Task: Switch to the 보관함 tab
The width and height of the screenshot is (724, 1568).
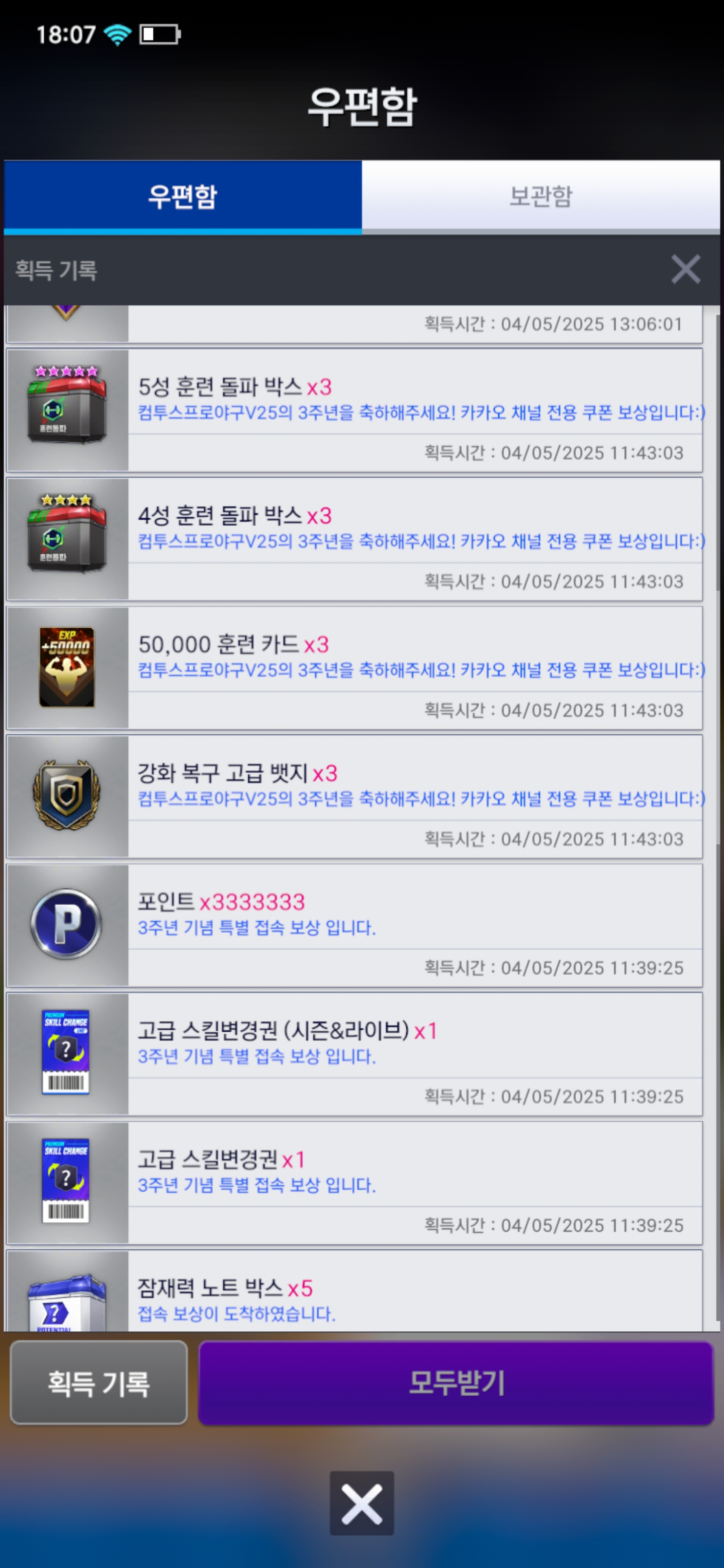Action: tap(540, 196)
